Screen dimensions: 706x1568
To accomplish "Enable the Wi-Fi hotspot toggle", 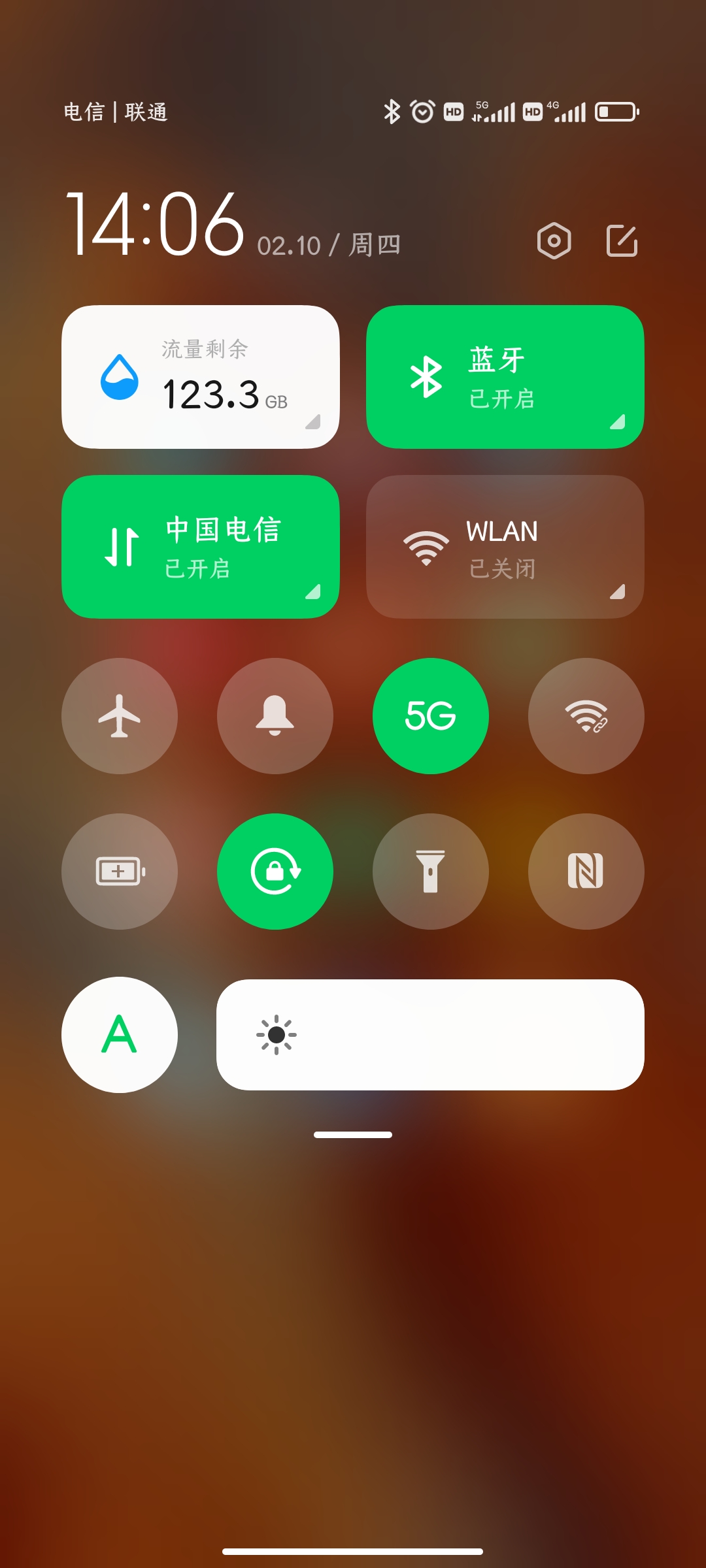I will click(x=586, y=716).
